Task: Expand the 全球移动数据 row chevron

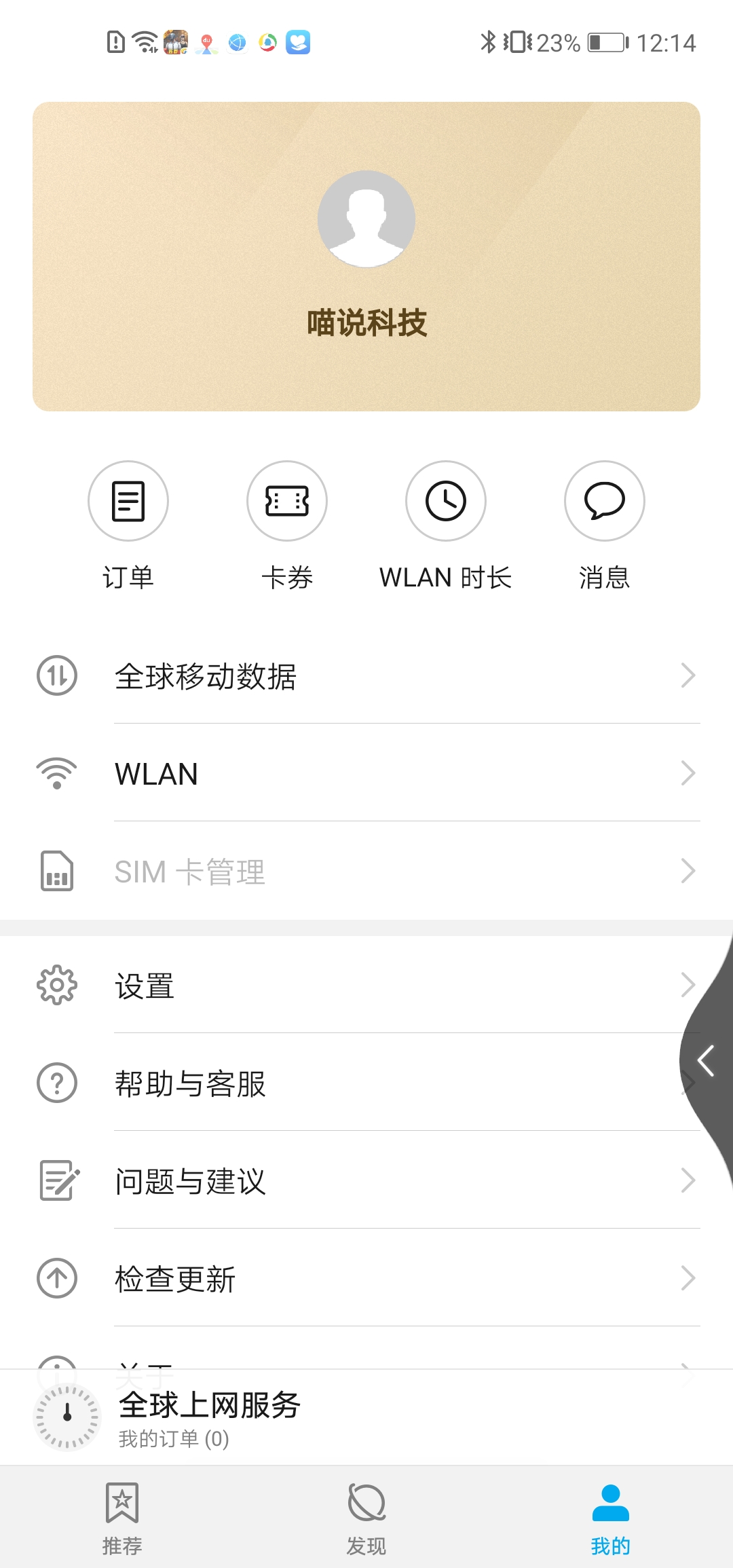Action: [688, 675]
